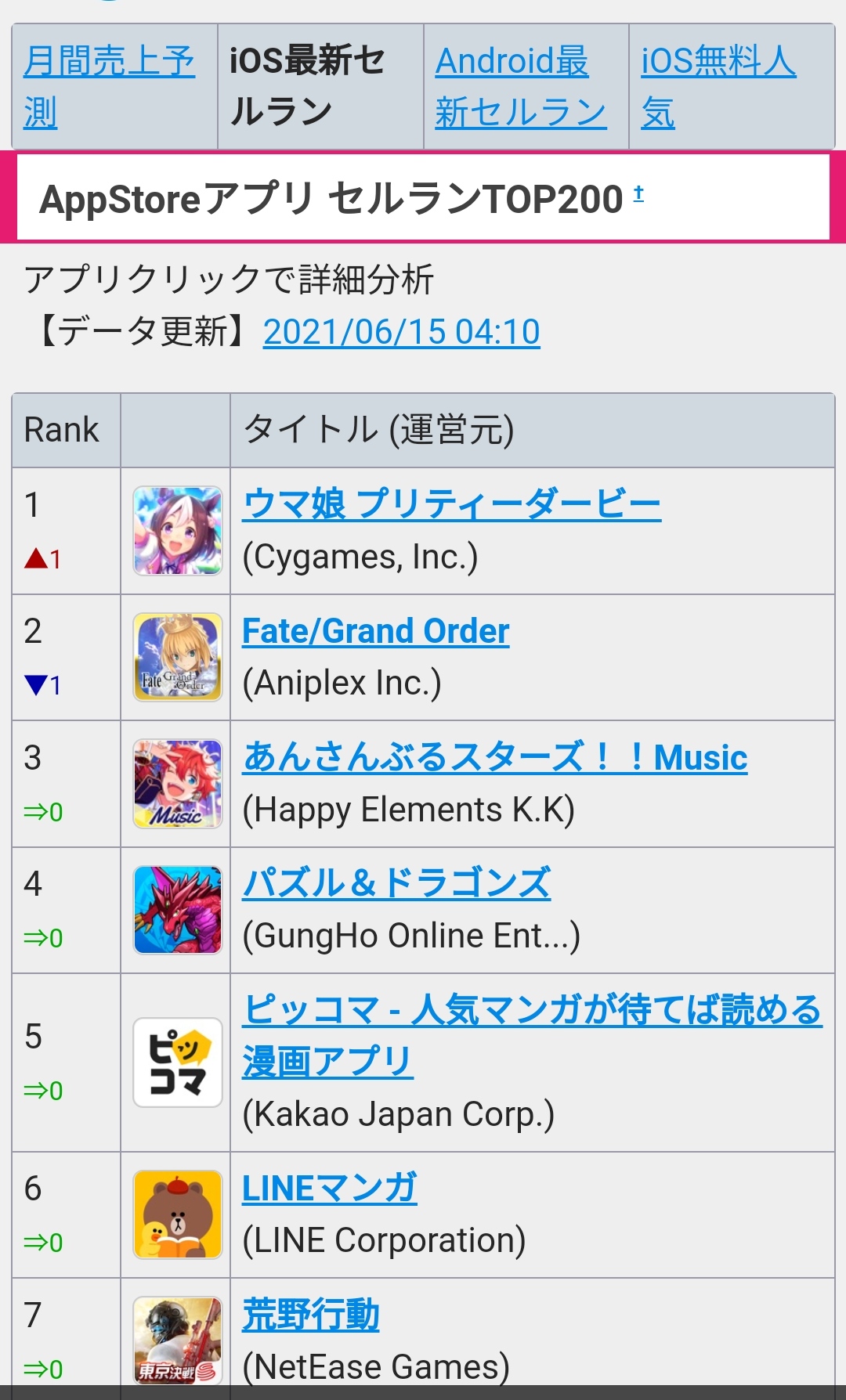Open ウマ娘 プリティーダービー details
Viewport: 846px width, 1400px height.
452,503
